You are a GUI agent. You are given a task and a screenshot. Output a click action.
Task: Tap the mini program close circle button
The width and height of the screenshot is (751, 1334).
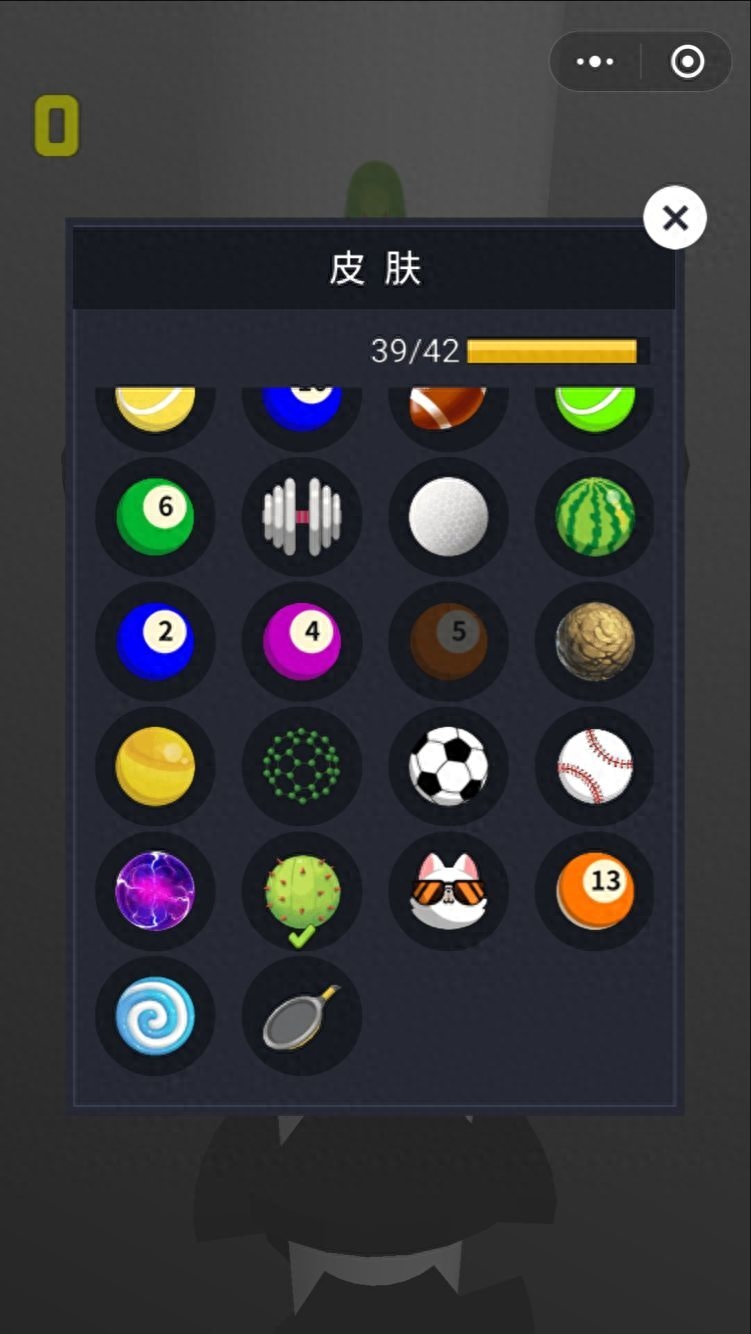pos(687,62)
